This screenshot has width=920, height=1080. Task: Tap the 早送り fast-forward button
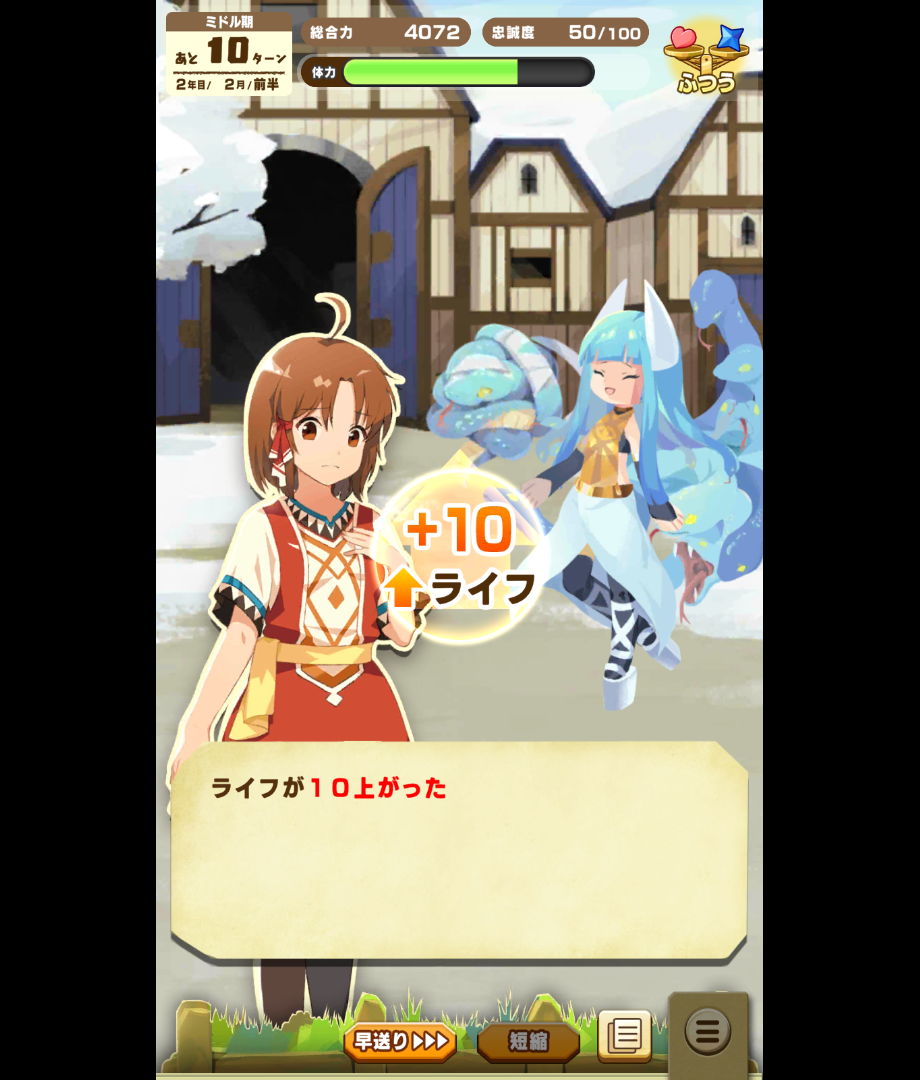click(401, 1042)
